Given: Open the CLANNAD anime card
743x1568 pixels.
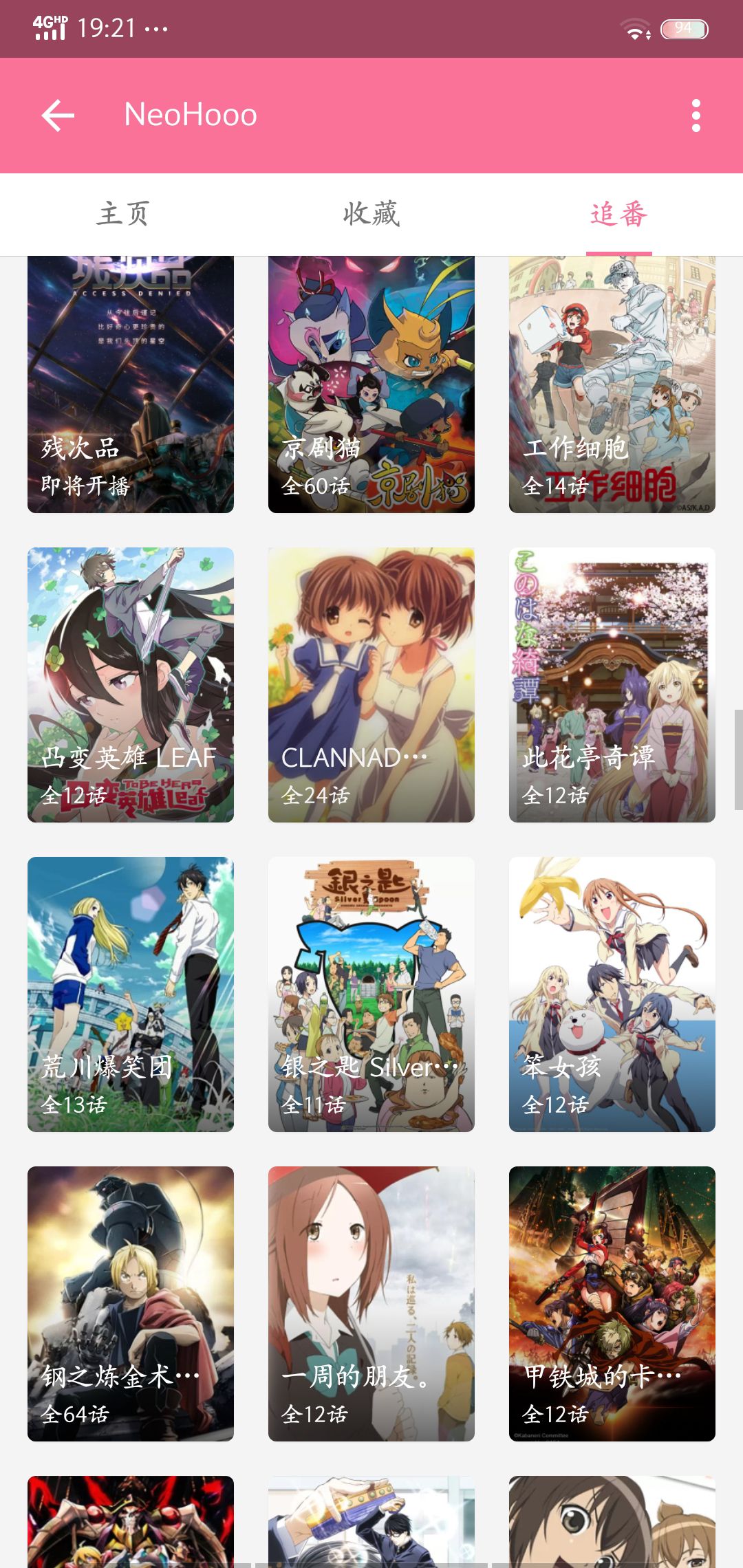Looking at the screenshot, I should click(371, 684).
